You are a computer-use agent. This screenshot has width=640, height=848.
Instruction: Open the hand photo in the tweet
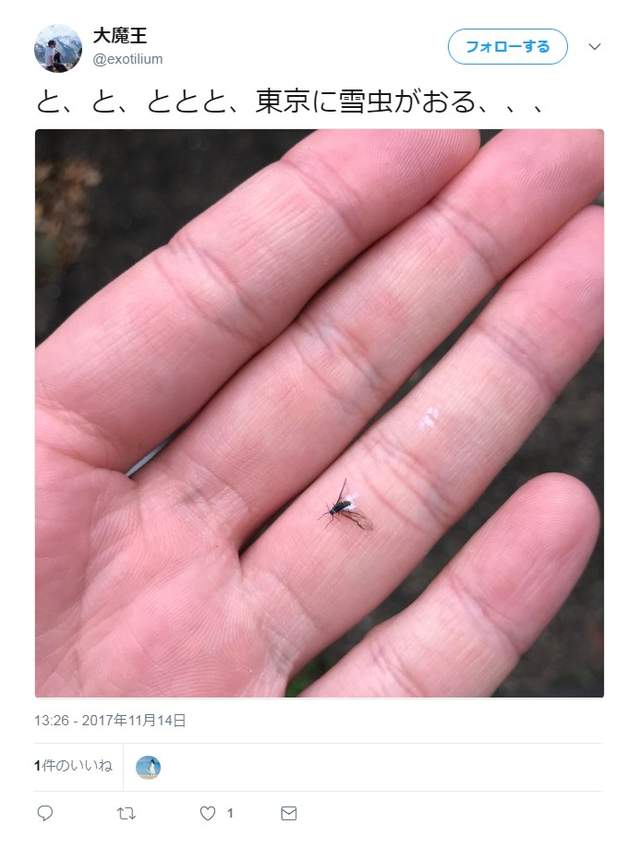[x=319, y=412]
